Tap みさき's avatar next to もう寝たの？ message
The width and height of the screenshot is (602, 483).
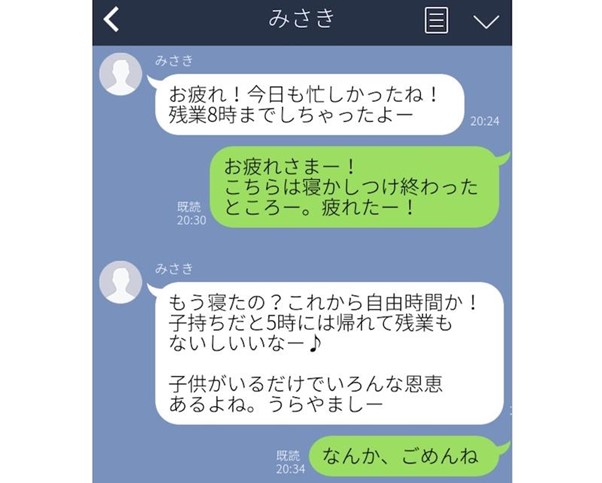click(x=120, y=282)
